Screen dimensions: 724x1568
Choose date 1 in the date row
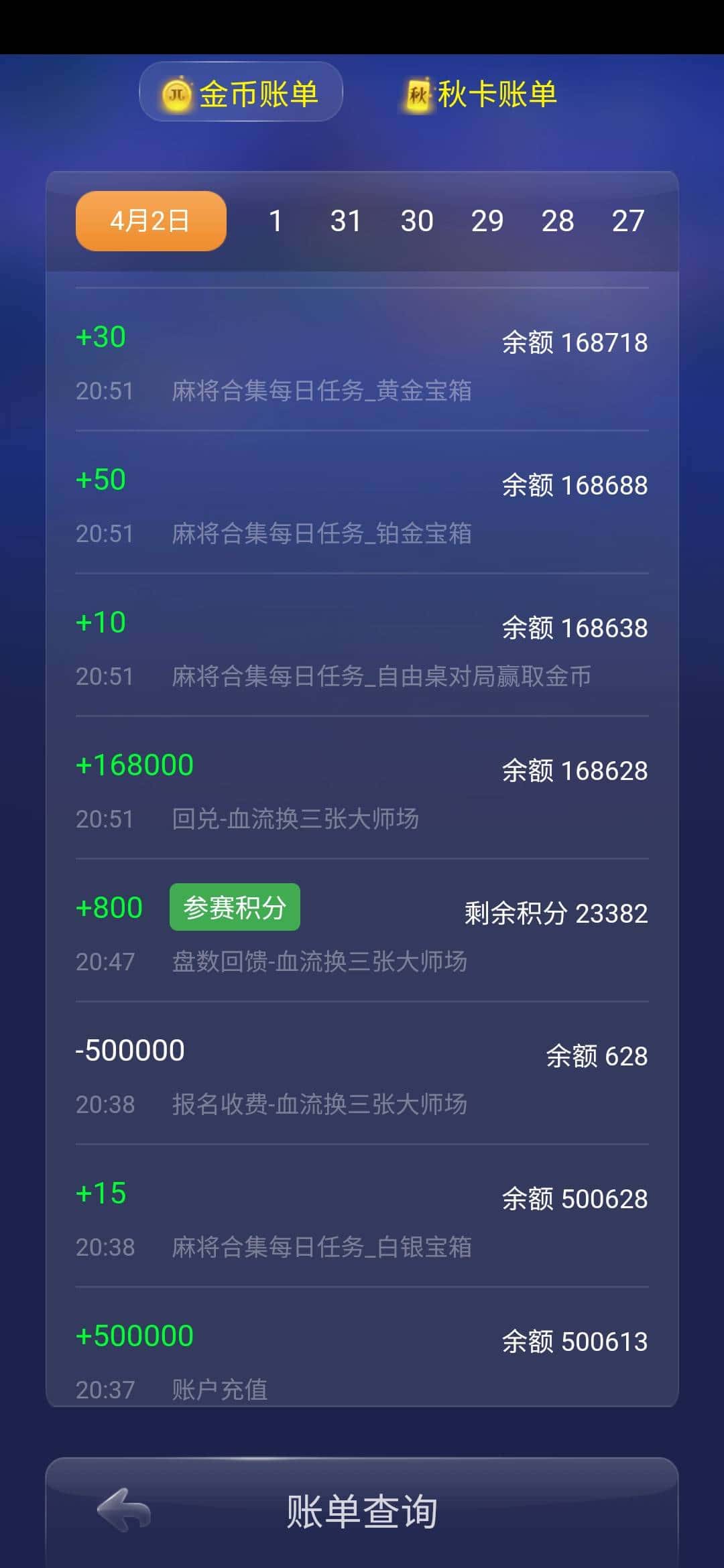point(276,221)
